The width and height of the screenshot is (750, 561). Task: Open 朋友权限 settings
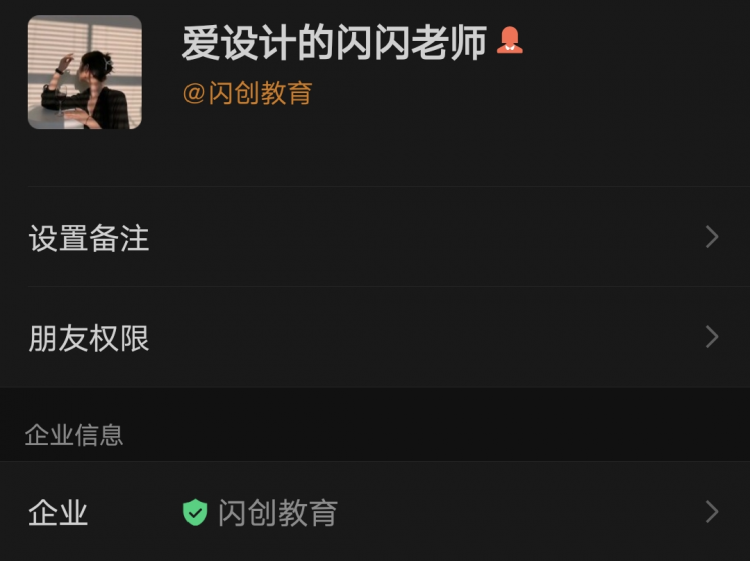click(374, 338)
